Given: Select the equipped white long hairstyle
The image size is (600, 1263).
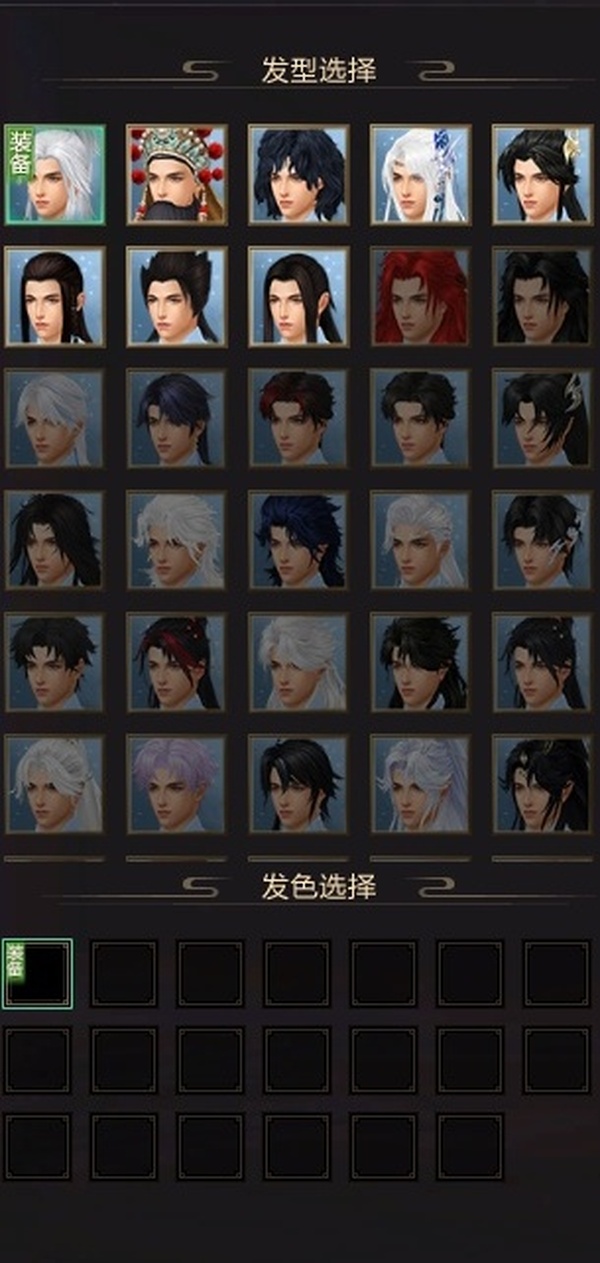Looking at the screenshot, I should pyautogui.click(x=55, y=174).
